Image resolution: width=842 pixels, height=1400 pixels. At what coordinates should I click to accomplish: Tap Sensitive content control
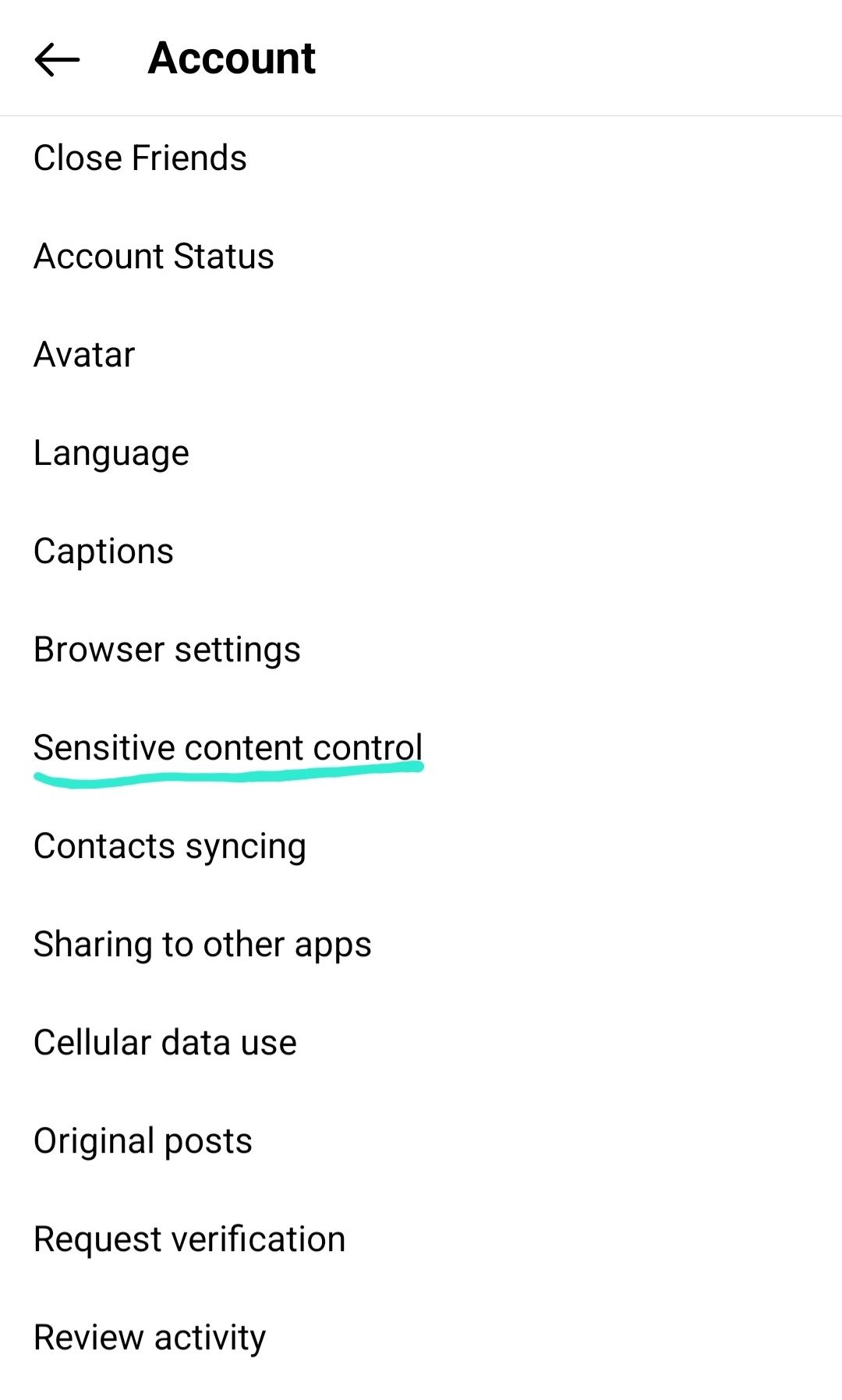(421, 748)
